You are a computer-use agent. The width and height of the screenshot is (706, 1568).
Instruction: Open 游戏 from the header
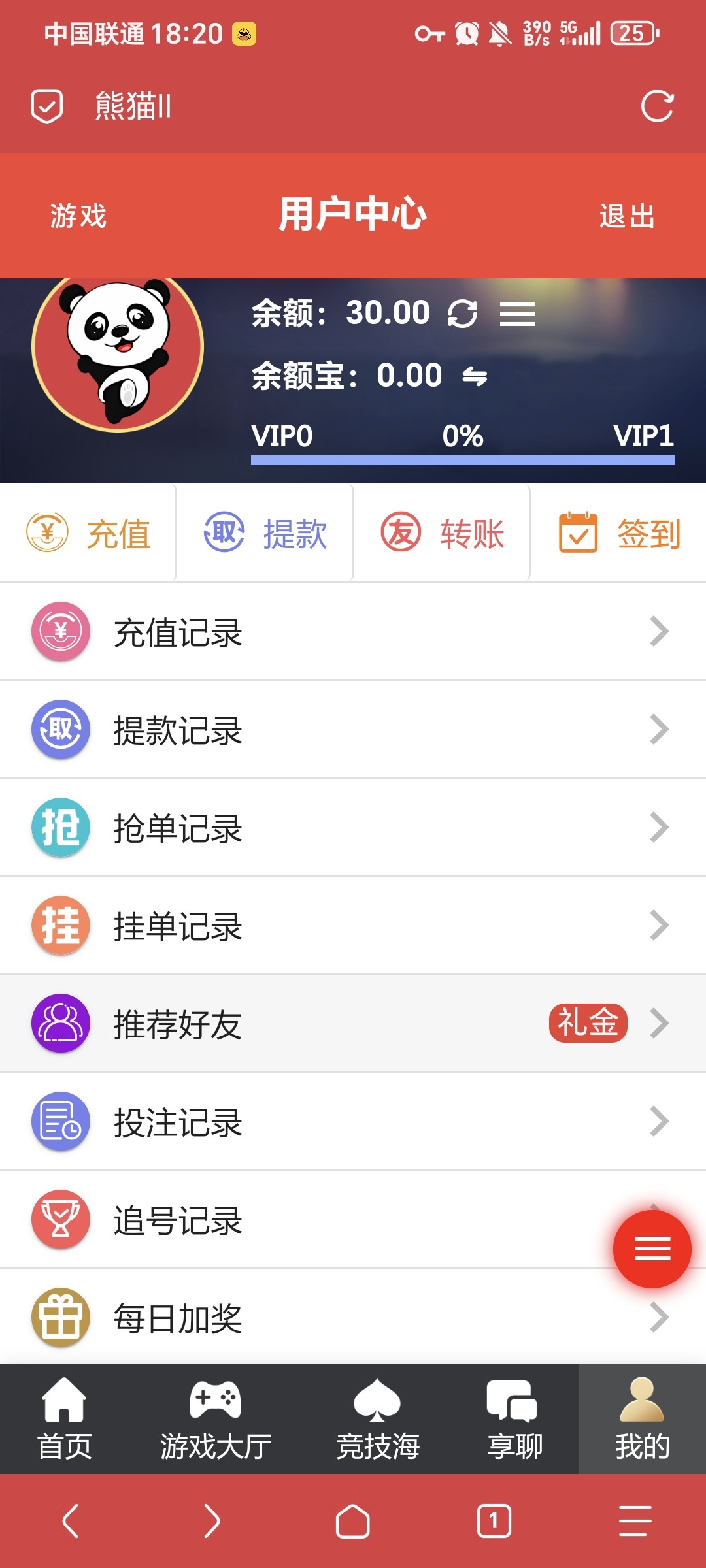click(78, 216)
